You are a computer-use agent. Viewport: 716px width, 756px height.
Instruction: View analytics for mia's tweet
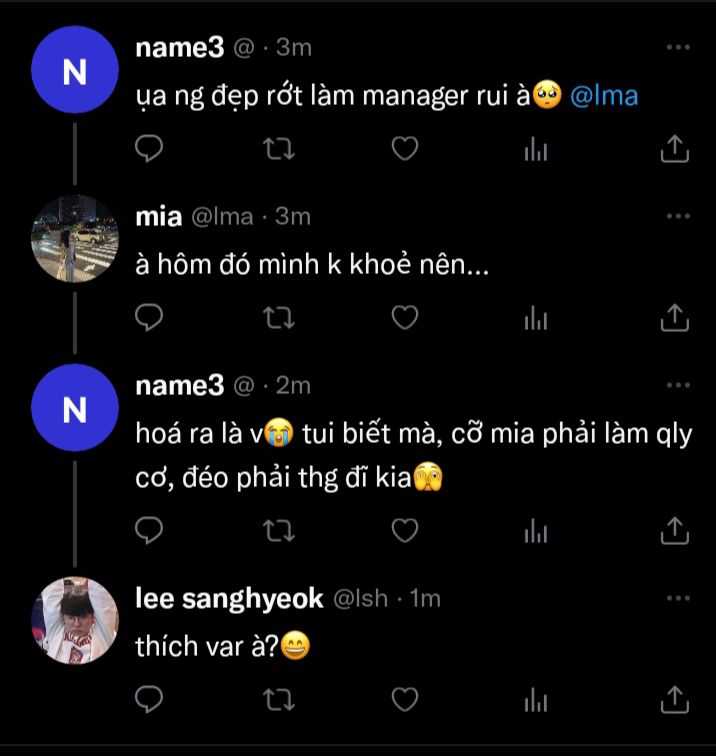(x=537, y=318)
